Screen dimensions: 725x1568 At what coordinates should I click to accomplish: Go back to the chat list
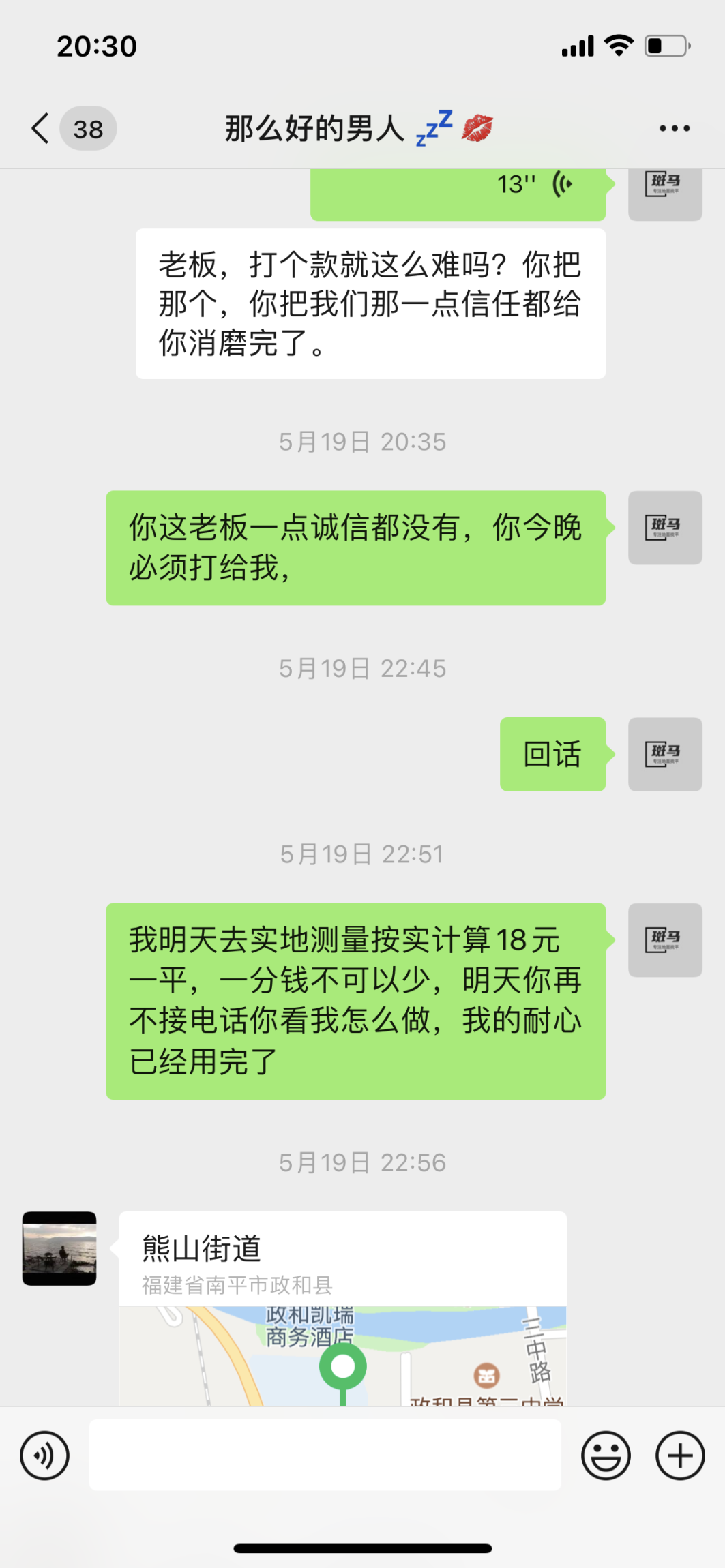[x=41, y=128]
